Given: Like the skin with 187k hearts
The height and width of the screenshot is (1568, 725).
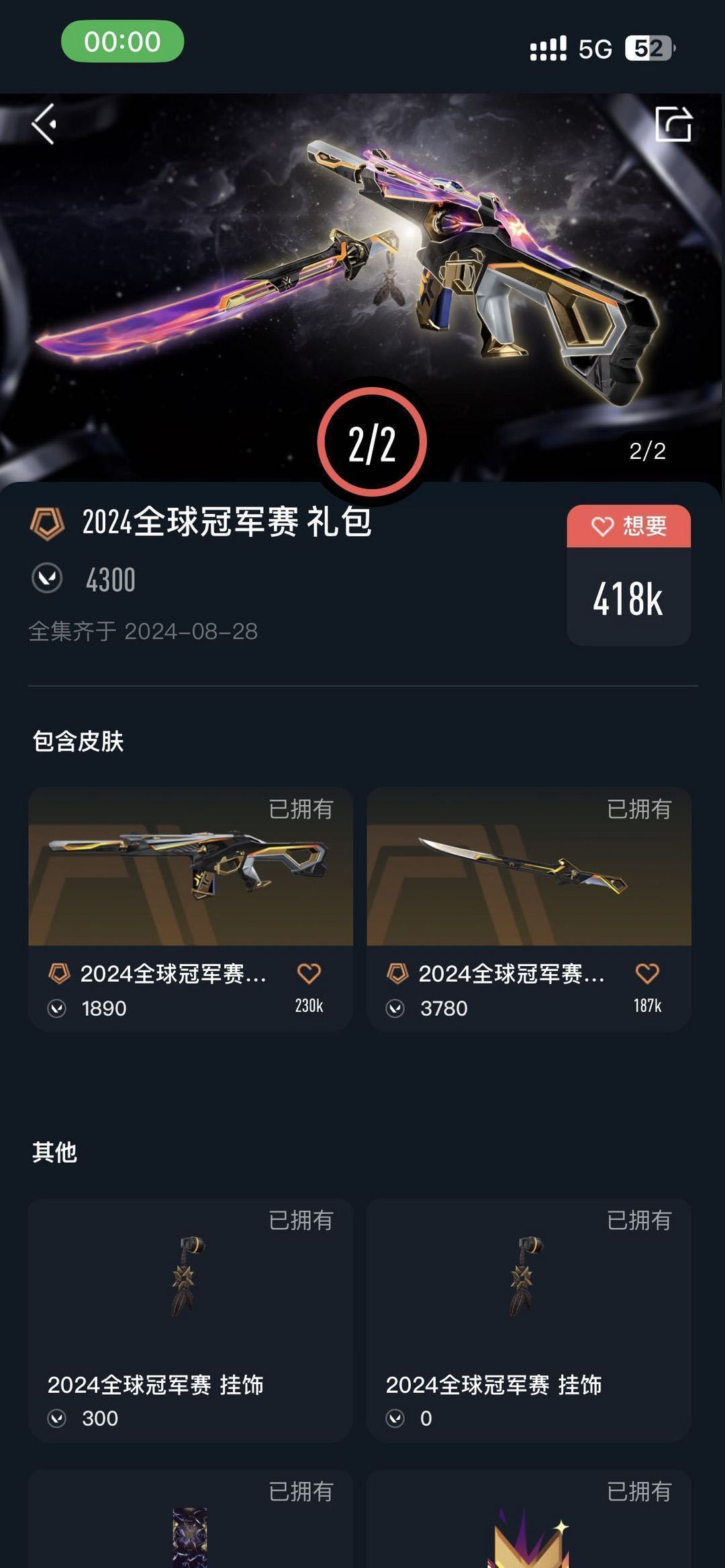Looking at the screenshot, I should [x=647, y=974].
